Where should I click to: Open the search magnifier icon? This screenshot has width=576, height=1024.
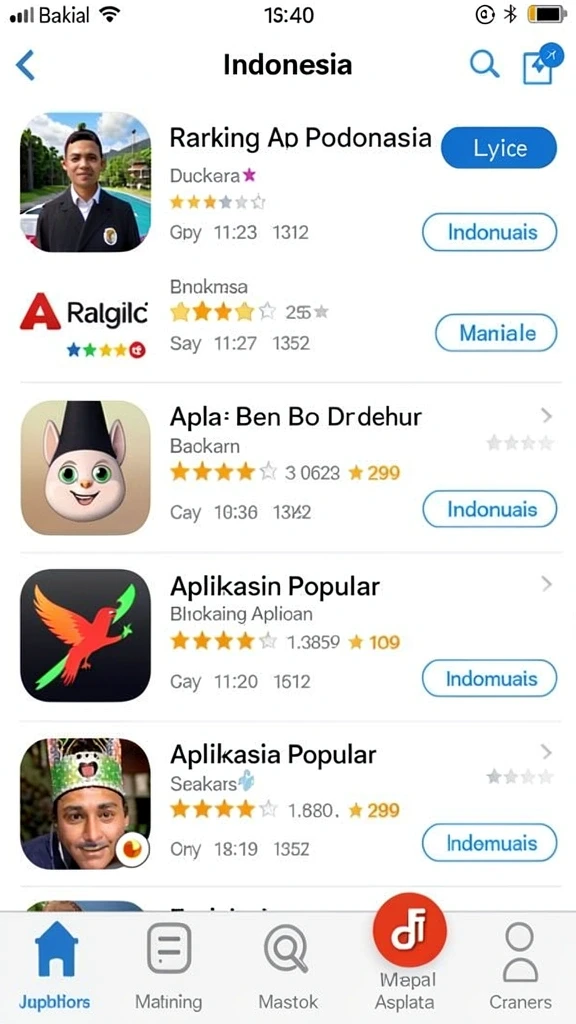click(485, 65)
